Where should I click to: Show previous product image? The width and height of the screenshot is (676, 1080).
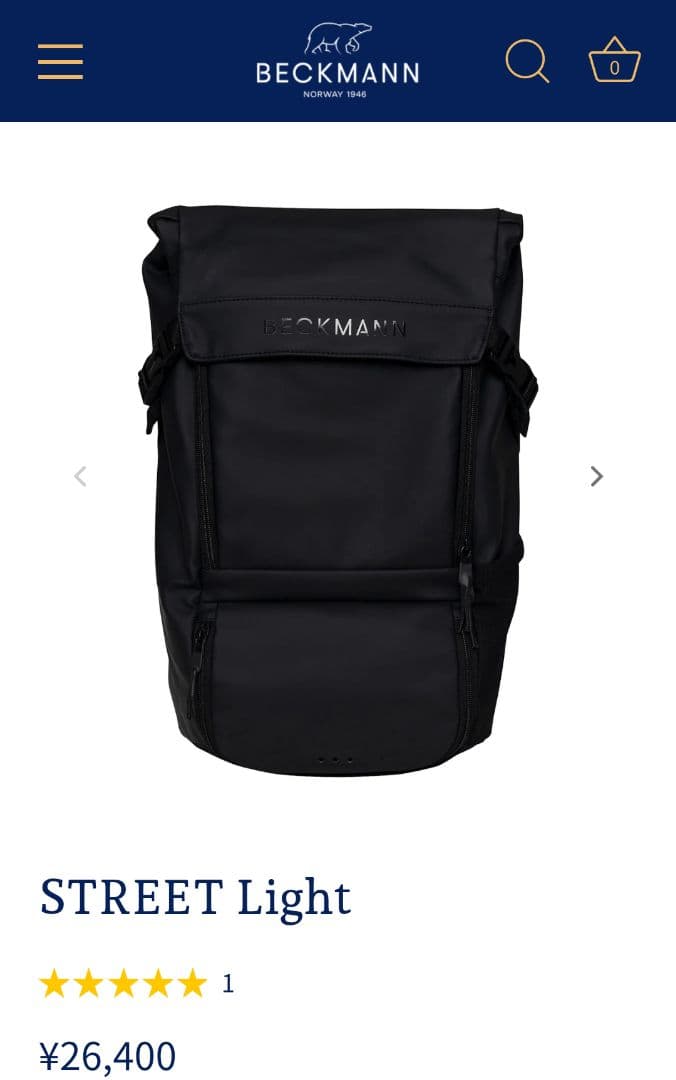(81, 476)
